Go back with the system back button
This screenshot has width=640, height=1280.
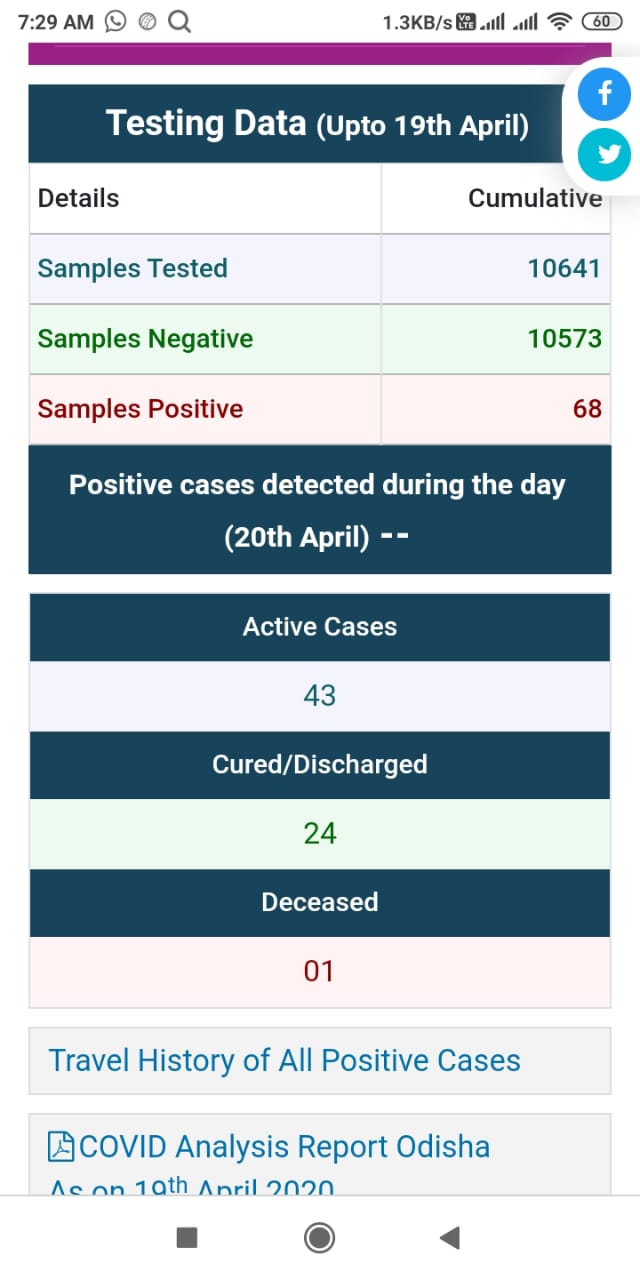(x=449, y=1239)
